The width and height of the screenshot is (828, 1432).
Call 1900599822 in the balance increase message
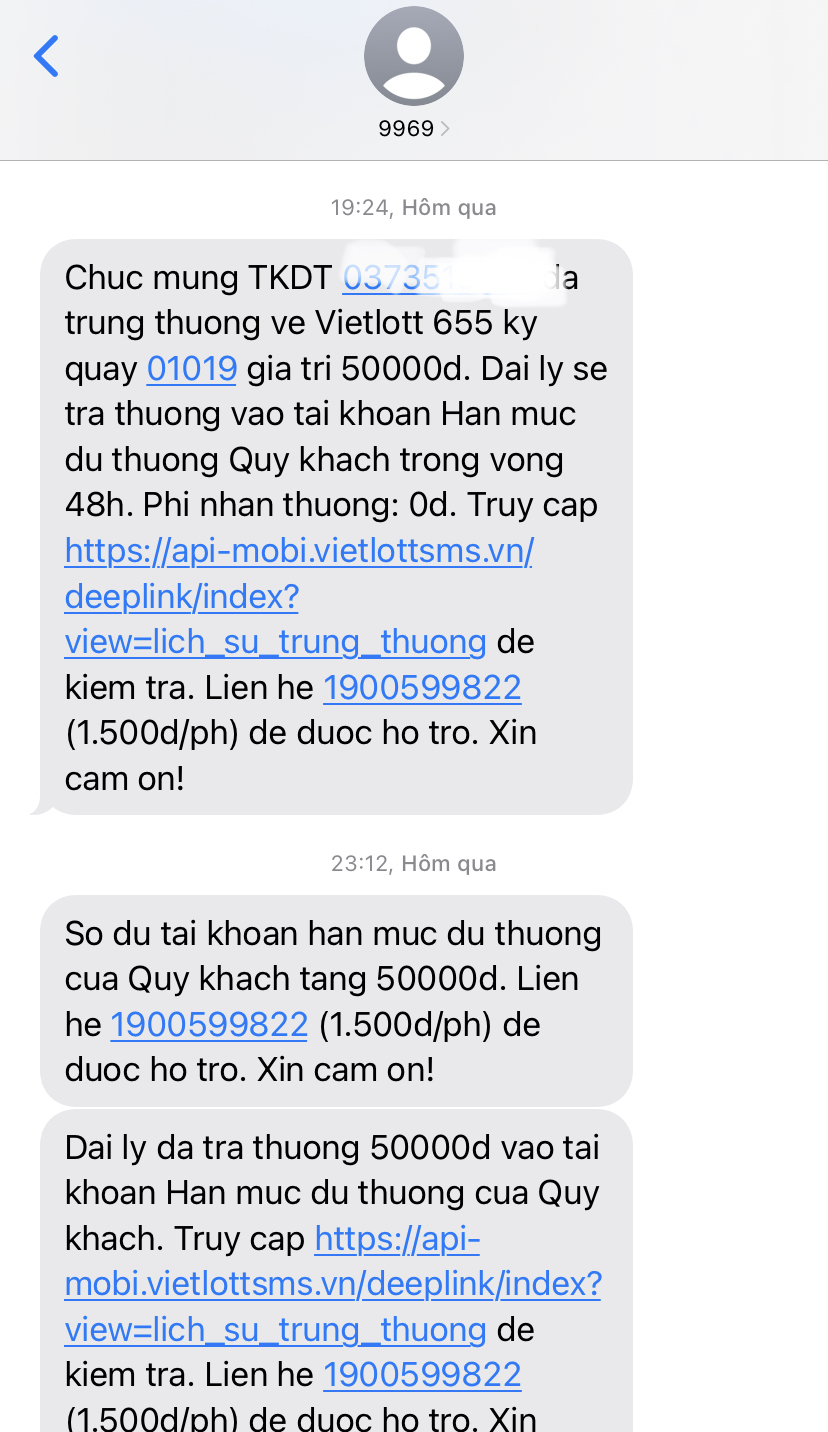[x=209, y=1024]
